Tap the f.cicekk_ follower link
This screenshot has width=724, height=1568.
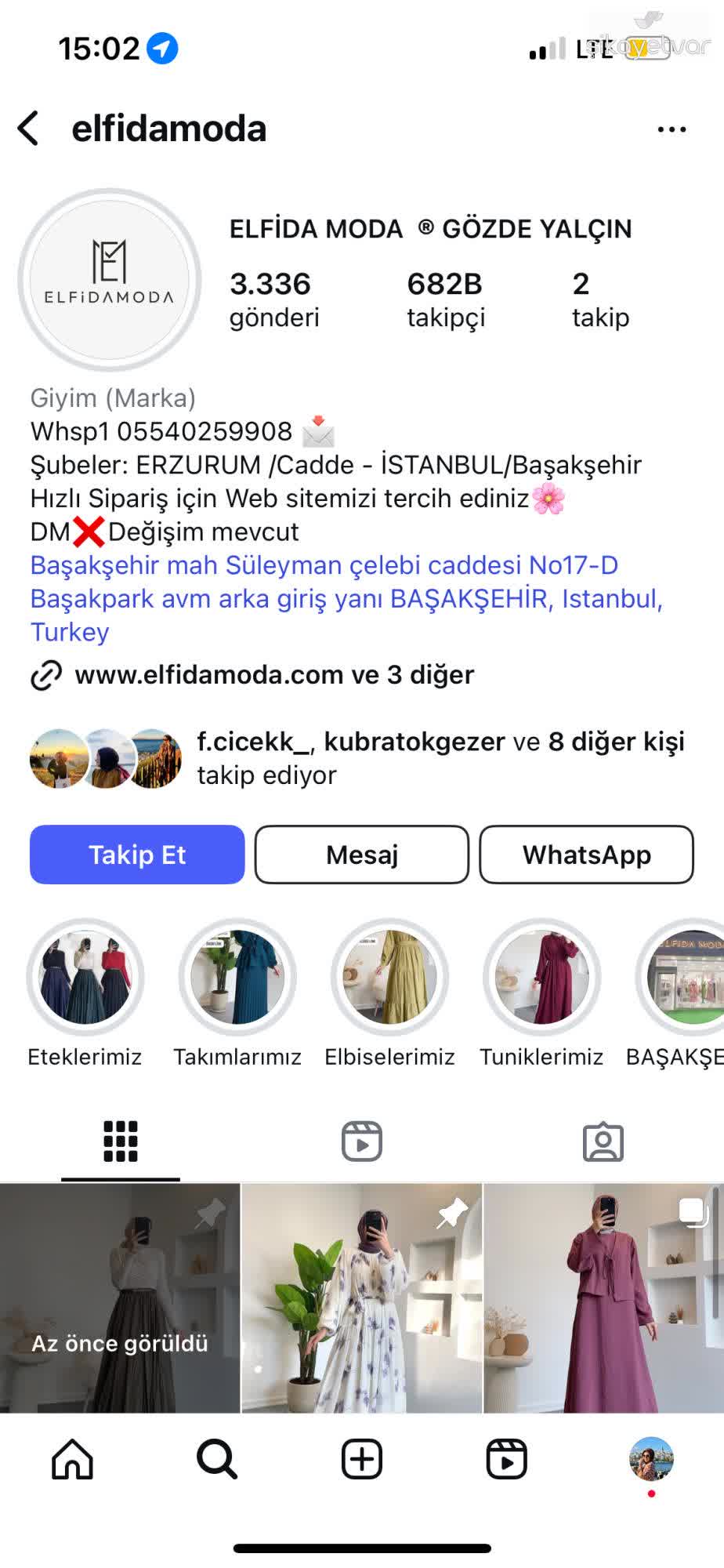point(251,742)
